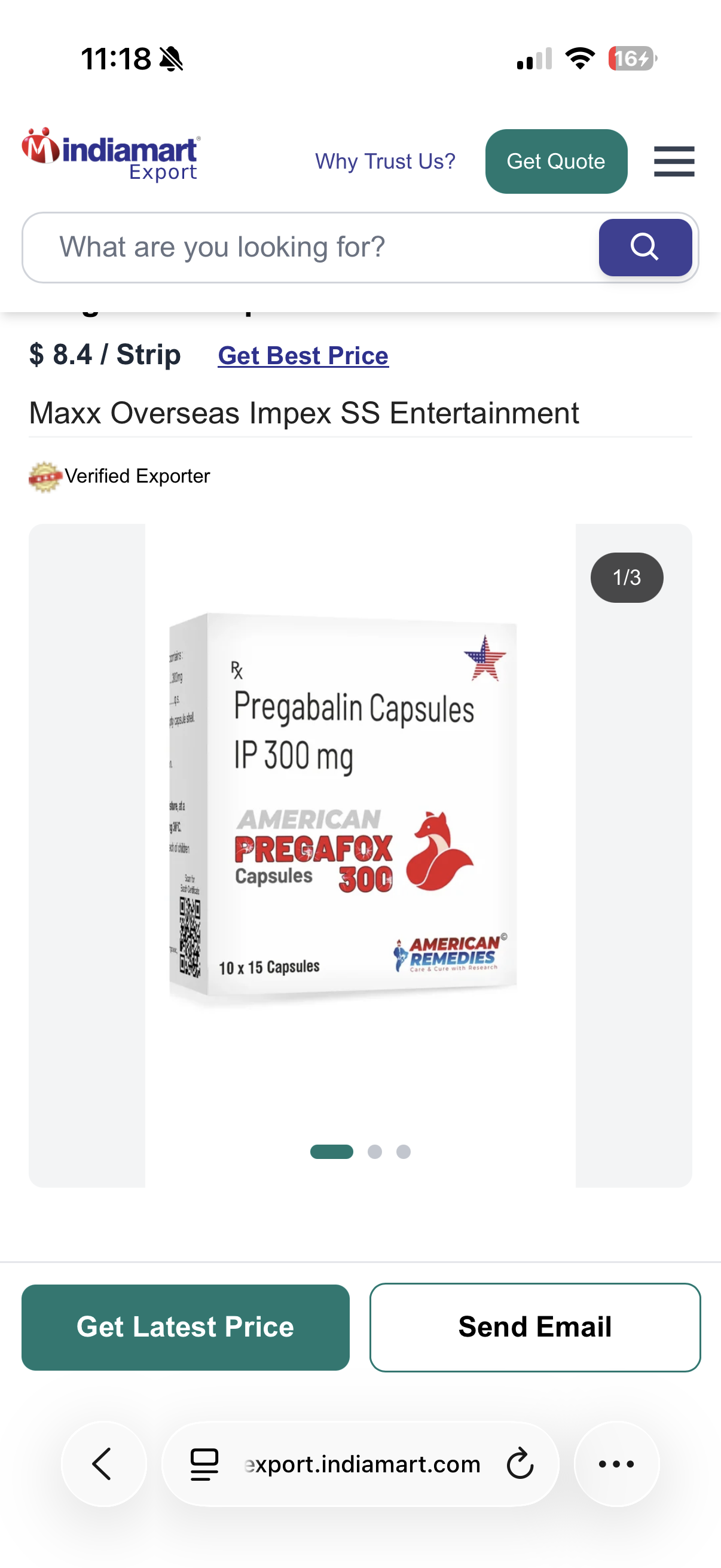Open the hamburger menu
Screen dimensions: 721x1568
point(674,161)
